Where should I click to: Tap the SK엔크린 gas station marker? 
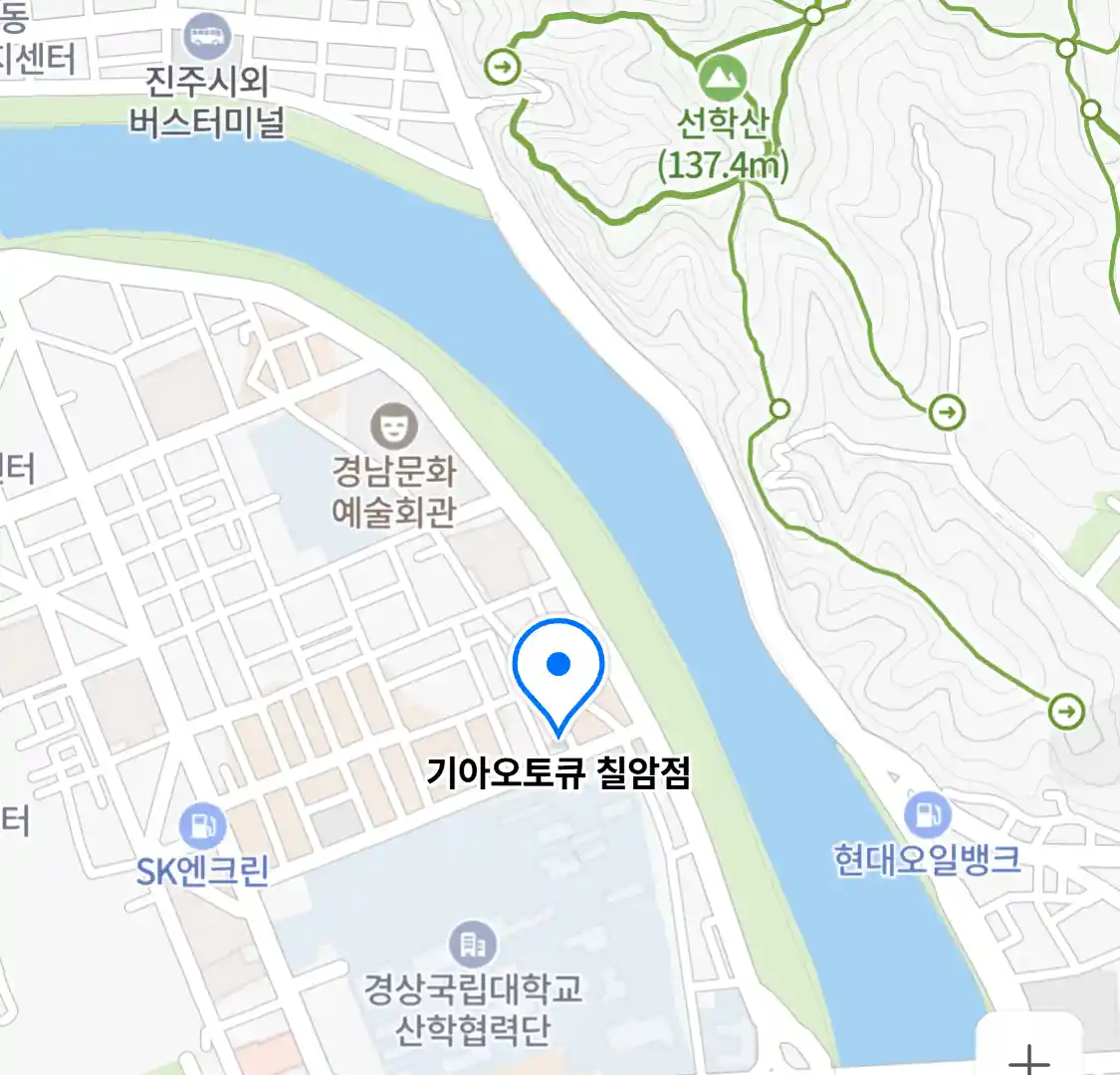pos(203,826)
